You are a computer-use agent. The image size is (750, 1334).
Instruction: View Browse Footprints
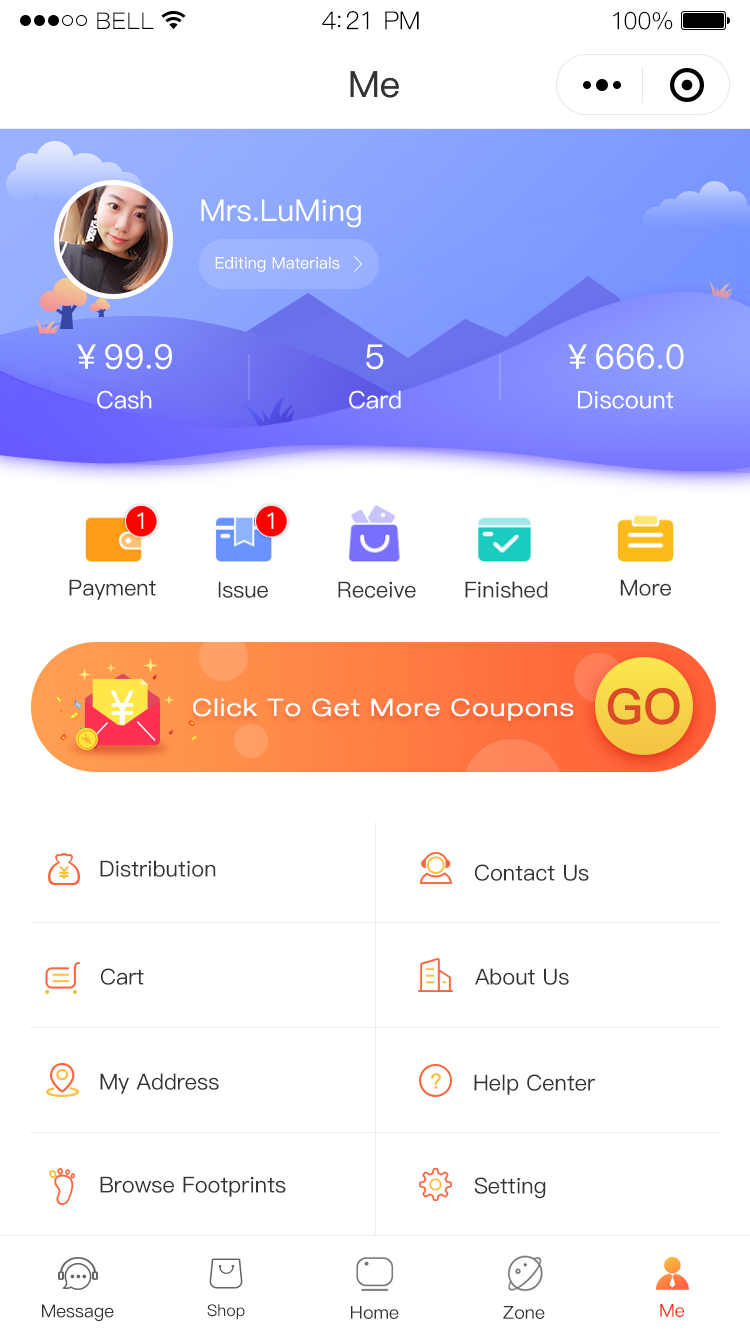192,1185
